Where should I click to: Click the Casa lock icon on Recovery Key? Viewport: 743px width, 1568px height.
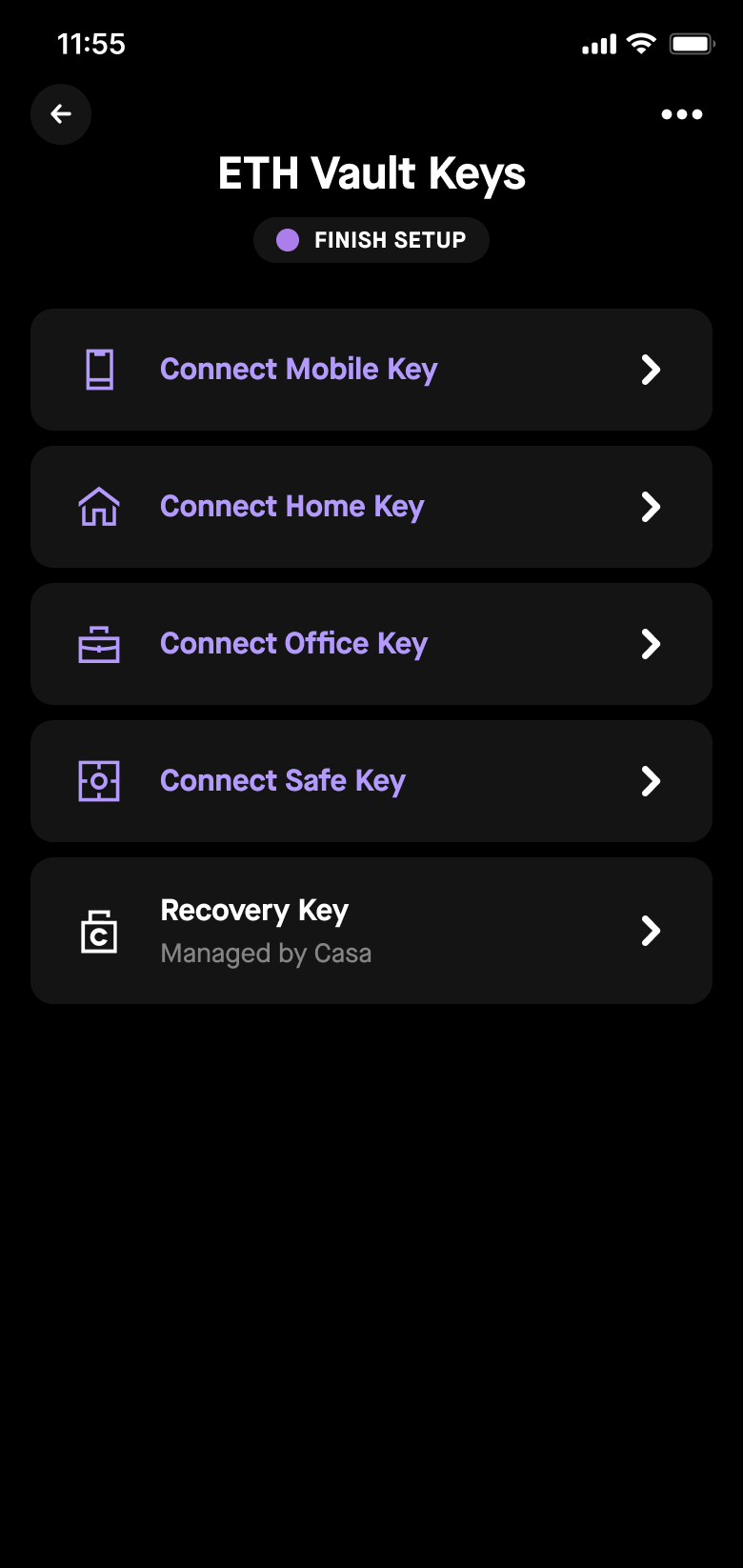point(99,931)
